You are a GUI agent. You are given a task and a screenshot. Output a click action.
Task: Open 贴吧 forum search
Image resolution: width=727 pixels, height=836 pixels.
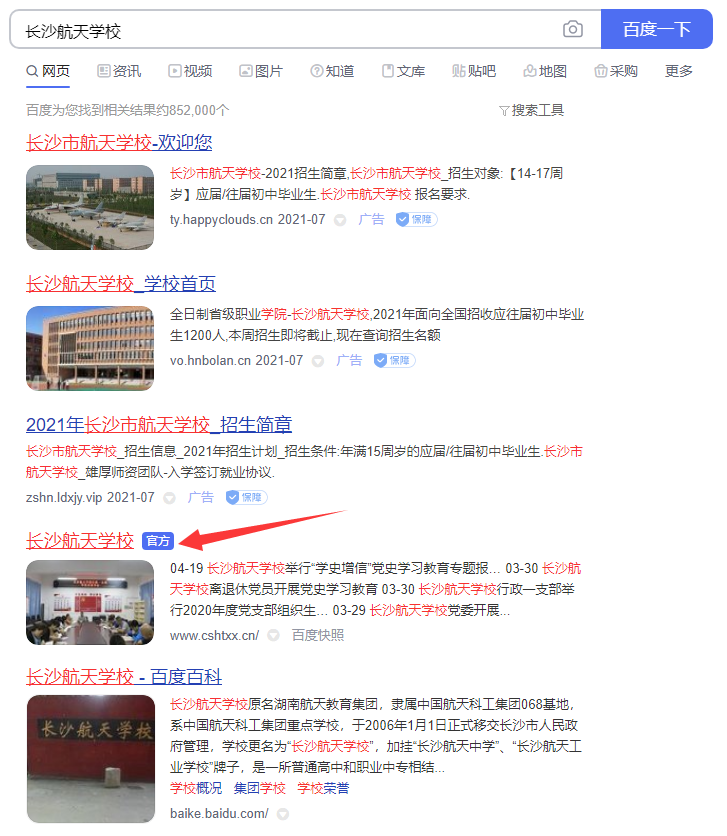(x=472, y=71)
